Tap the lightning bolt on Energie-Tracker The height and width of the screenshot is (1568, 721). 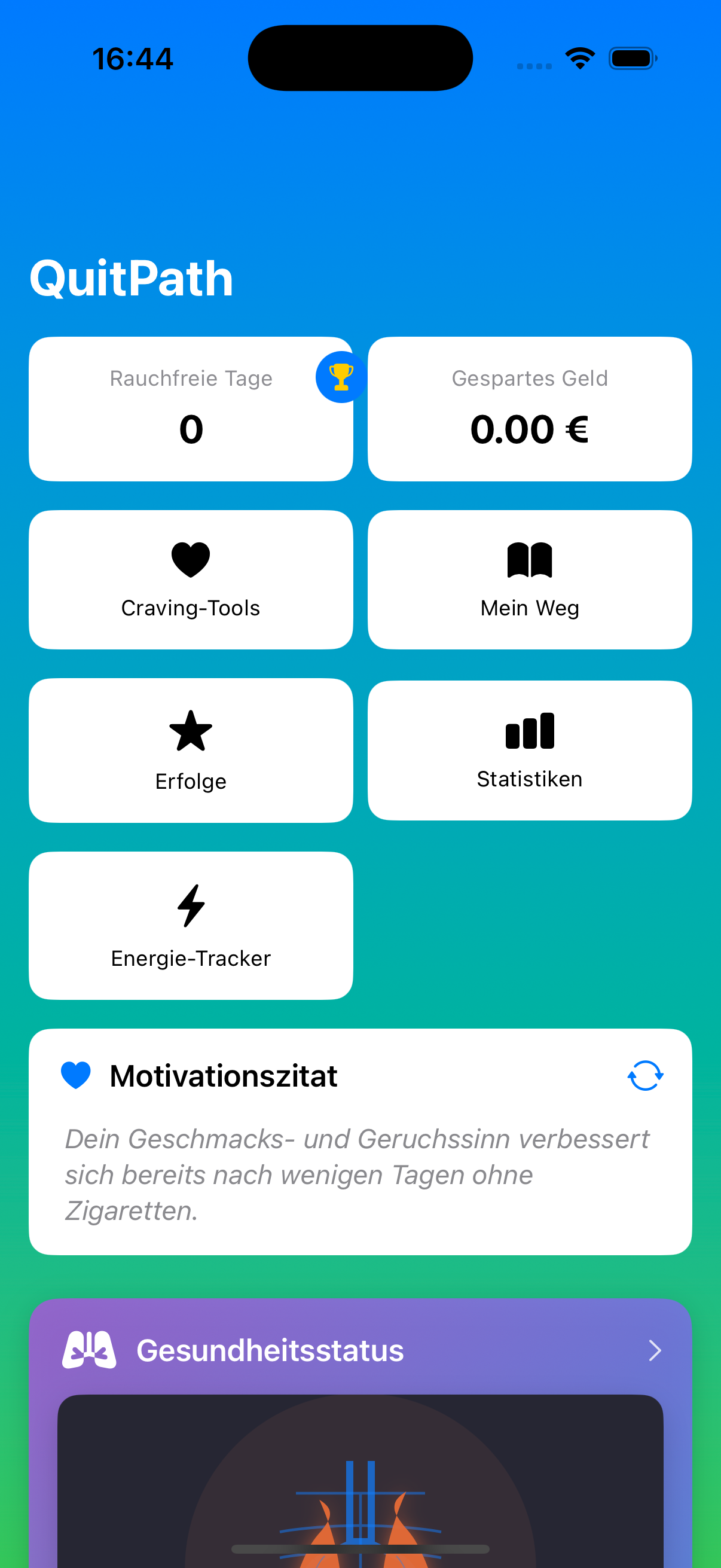pos(191,907)
